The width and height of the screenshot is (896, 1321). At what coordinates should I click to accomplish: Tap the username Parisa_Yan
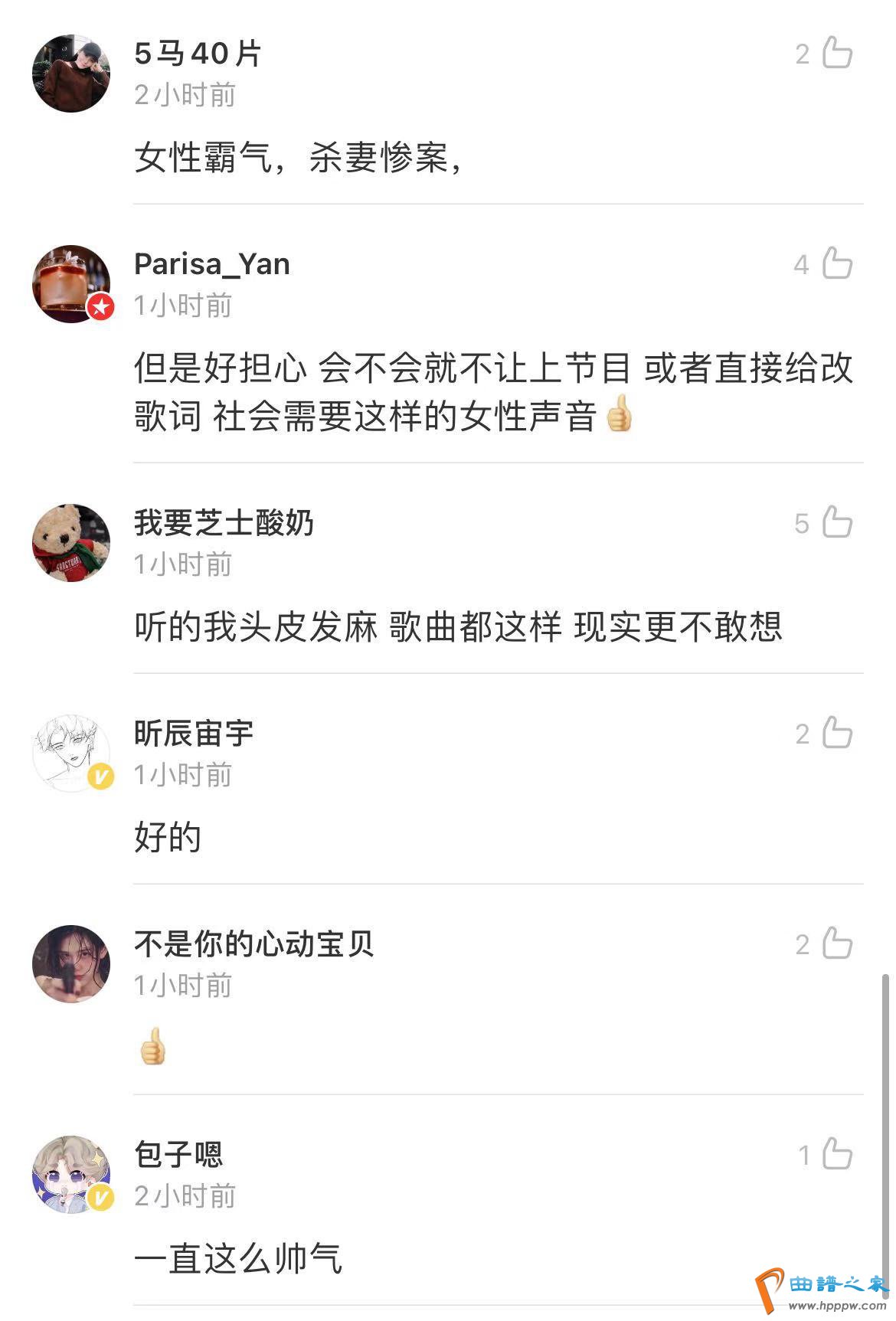pos(211,264)
